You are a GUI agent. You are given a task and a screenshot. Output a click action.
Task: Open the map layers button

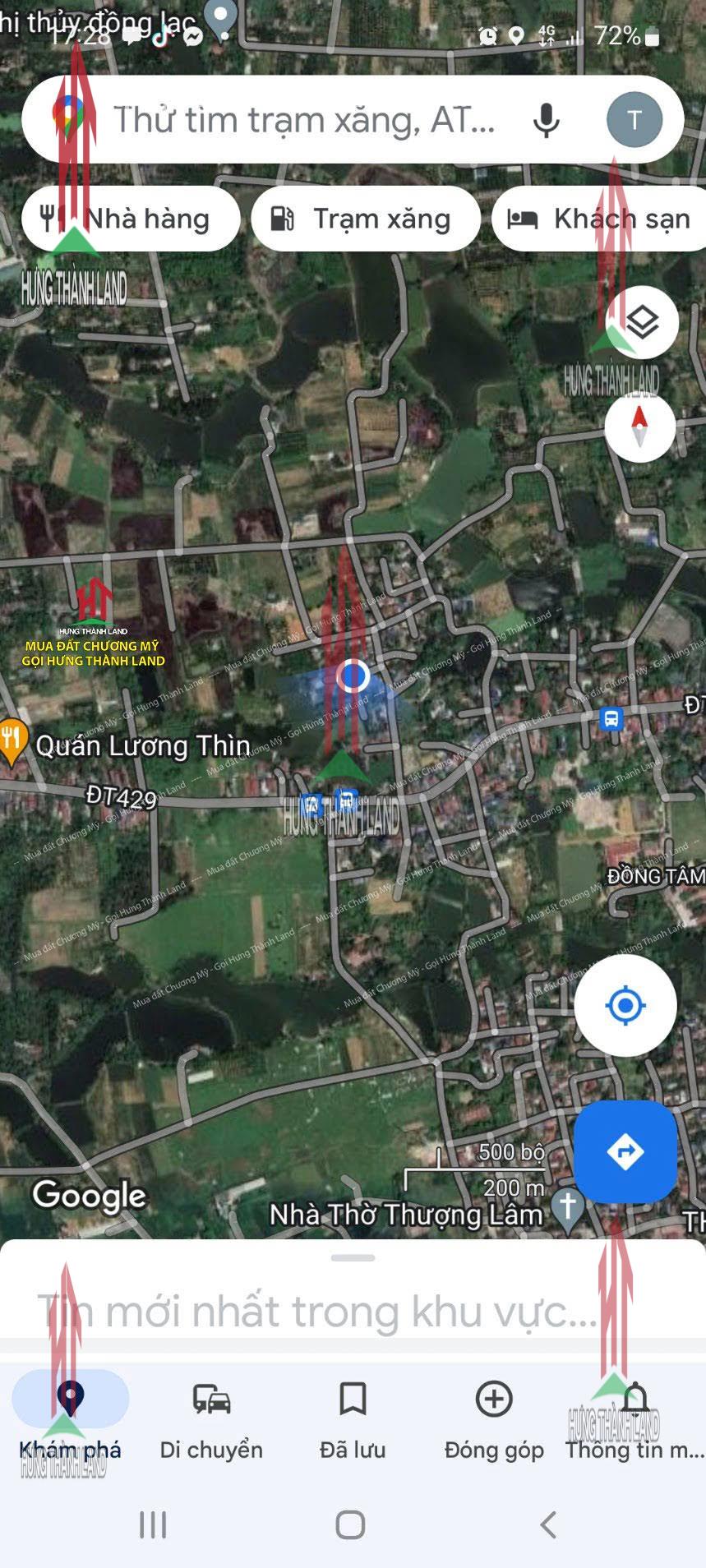click(x=642, y=322)
